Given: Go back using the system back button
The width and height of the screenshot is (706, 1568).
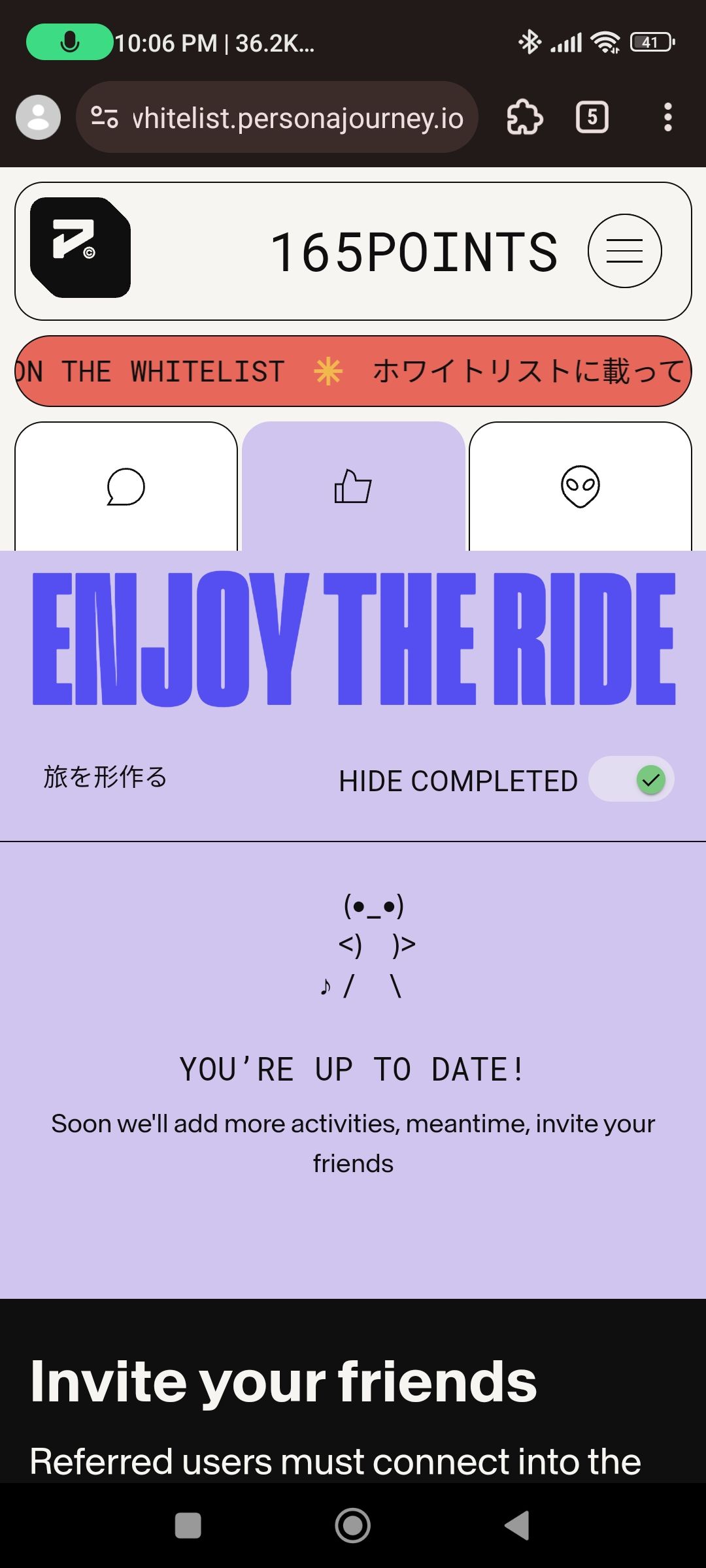Looking at the screenshot, I should [x=516, y=1526].
